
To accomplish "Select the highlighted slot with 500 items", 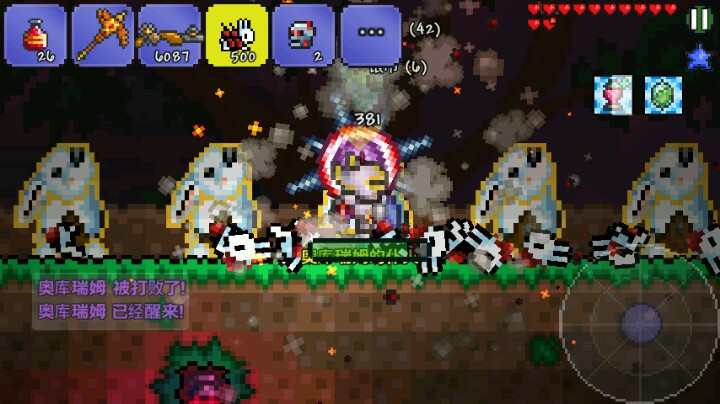I will 237,35.
